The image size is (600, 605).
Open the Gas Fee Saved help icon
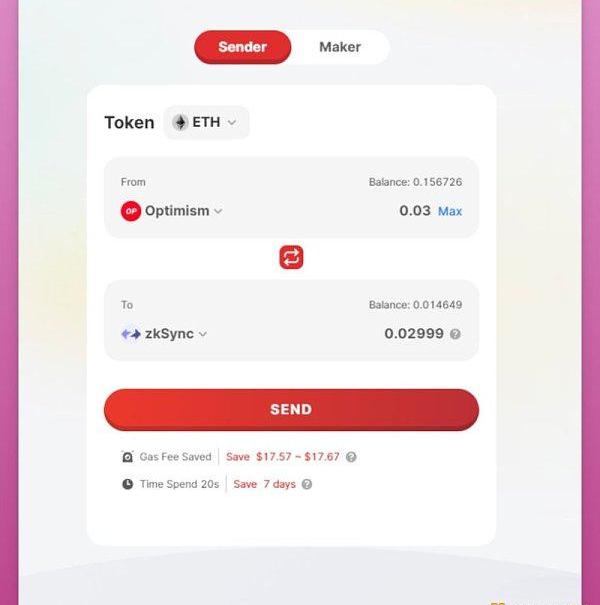tap(351, 457)
